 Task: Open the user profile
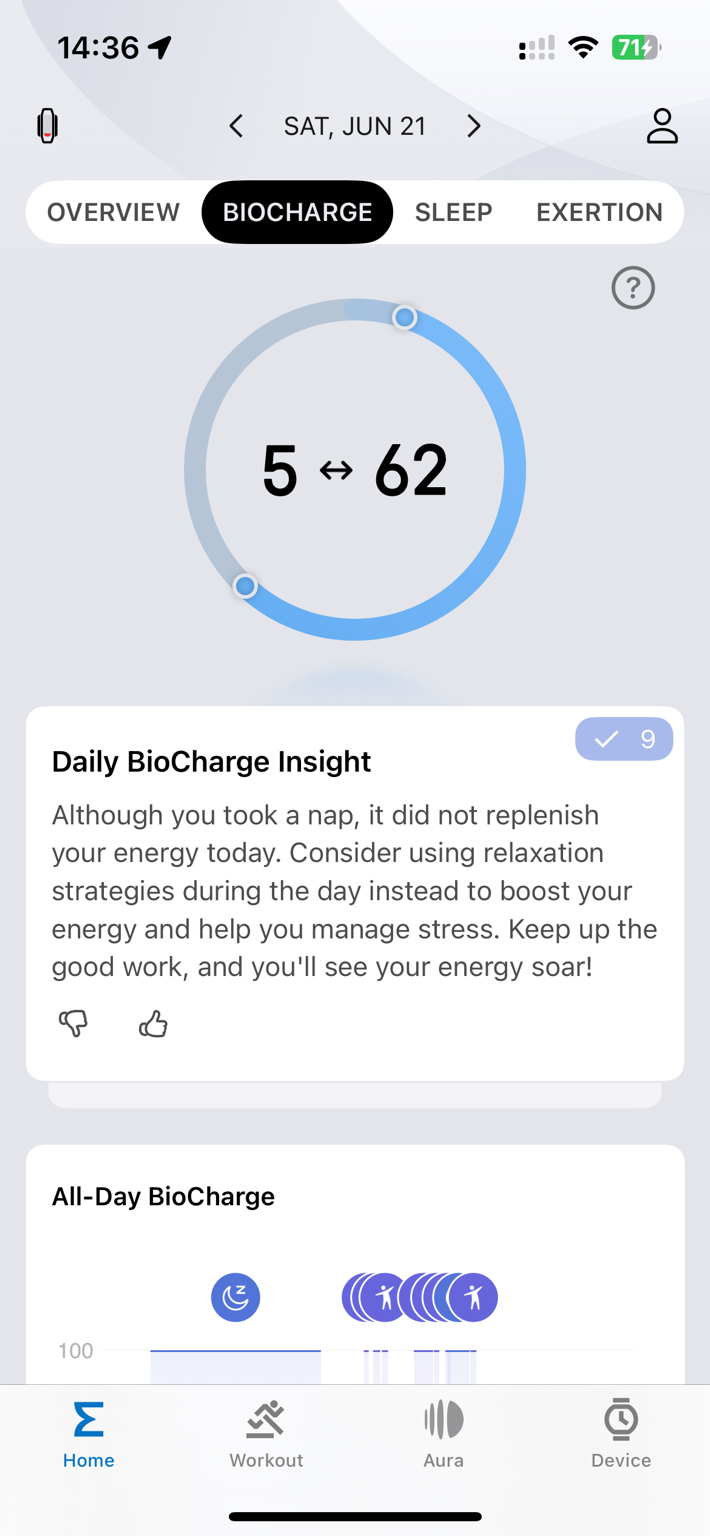tap(662, 126)
